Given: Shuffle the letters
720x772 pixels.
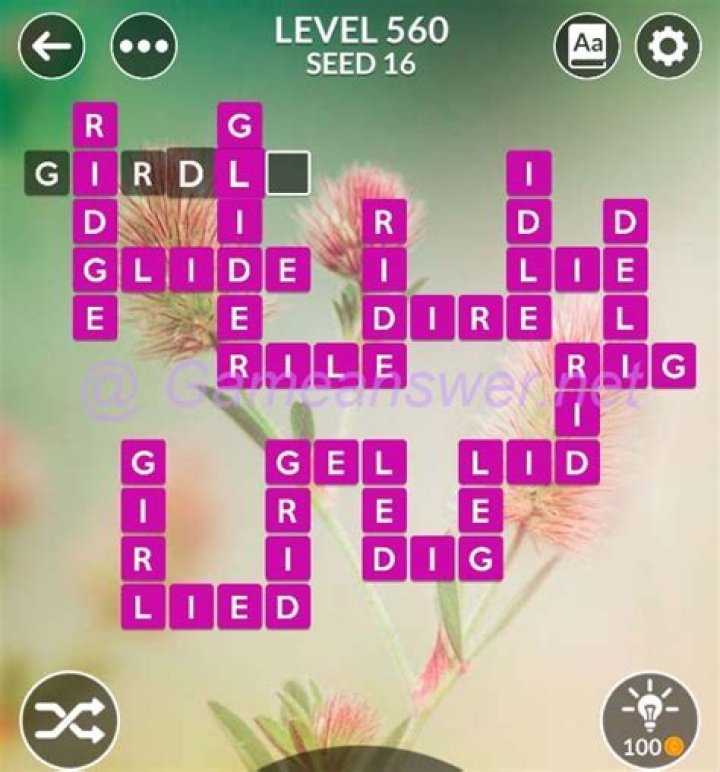Looking at the screenshot, I should coord(70,720).
